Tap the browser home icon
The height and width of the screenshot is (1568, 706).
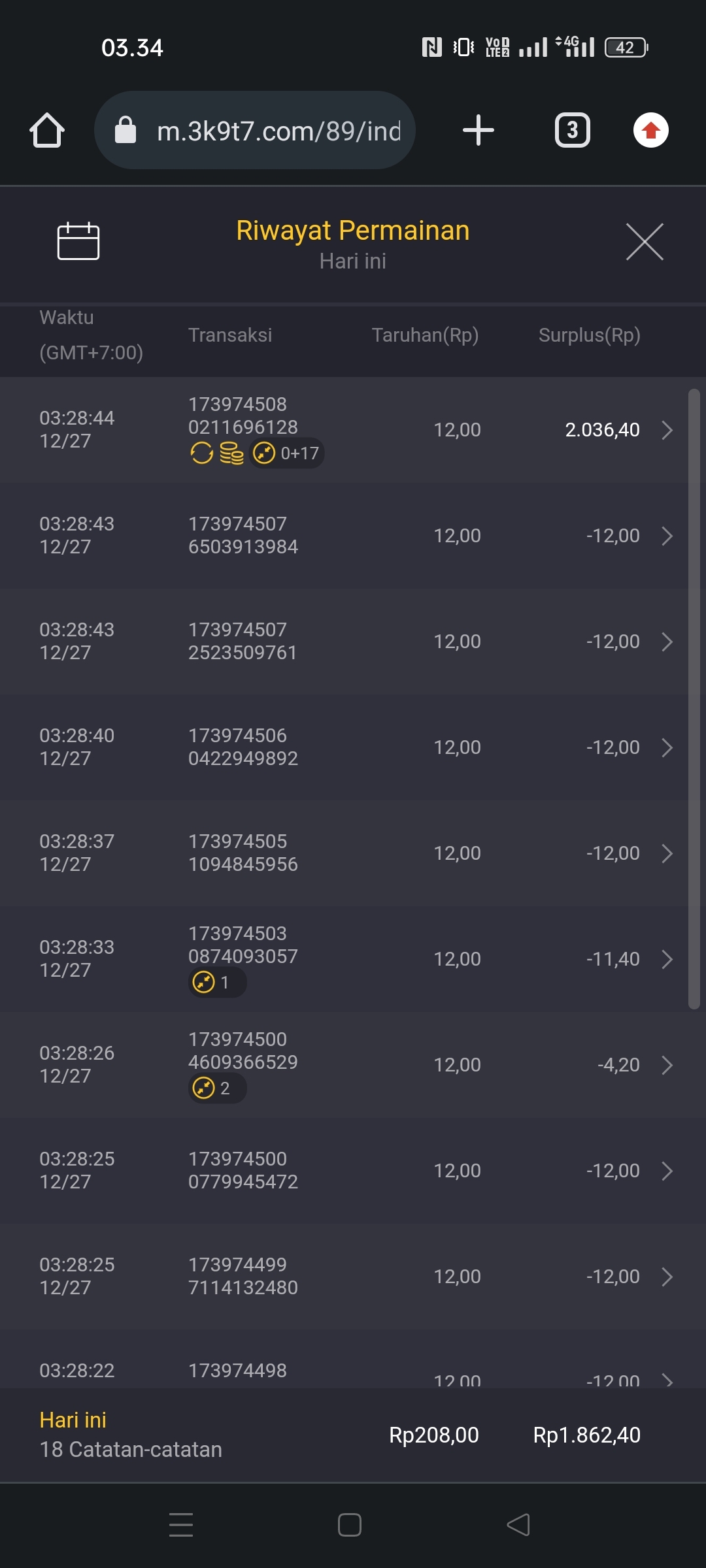(x=47, y=130)
